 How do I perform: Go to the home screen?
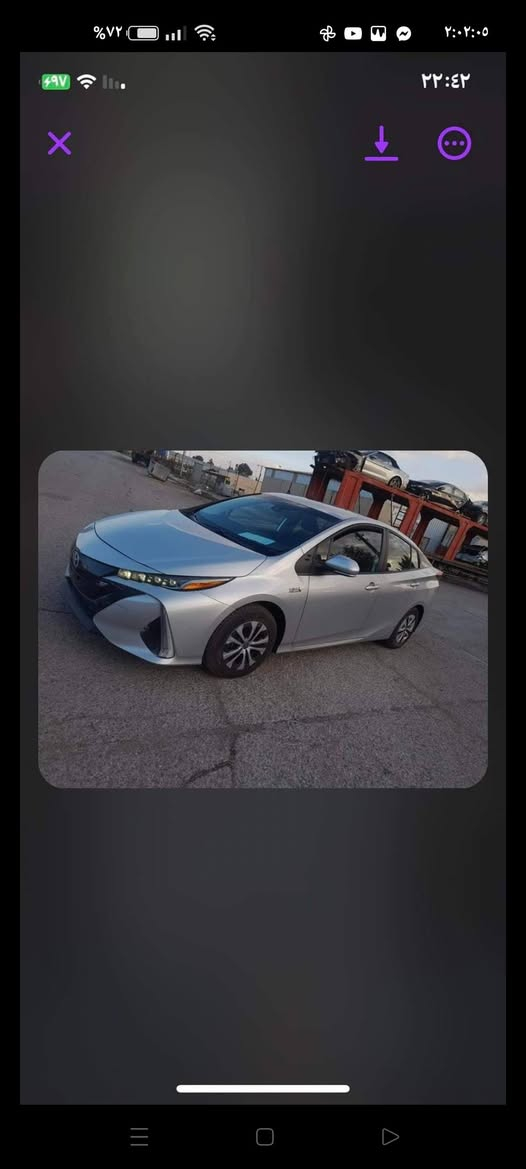coord(264,1136)
